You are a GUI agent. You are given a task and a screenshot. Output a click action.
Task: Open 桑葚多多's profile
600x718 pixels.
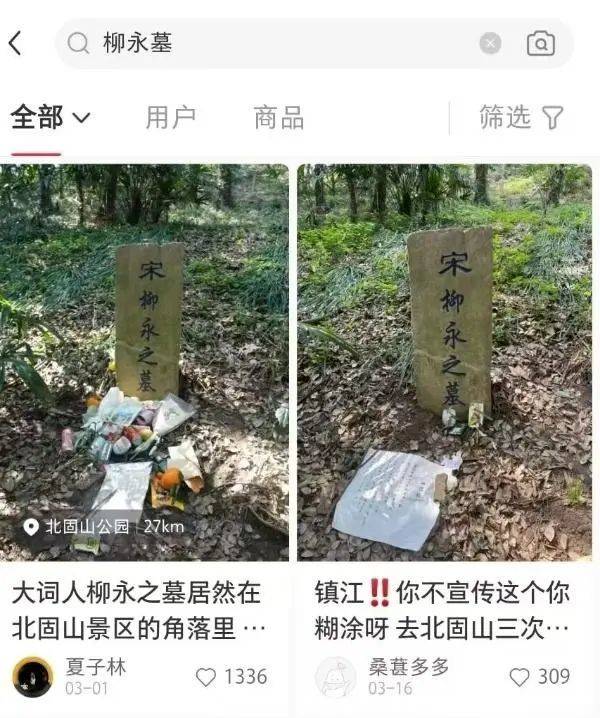click(336, 677)
